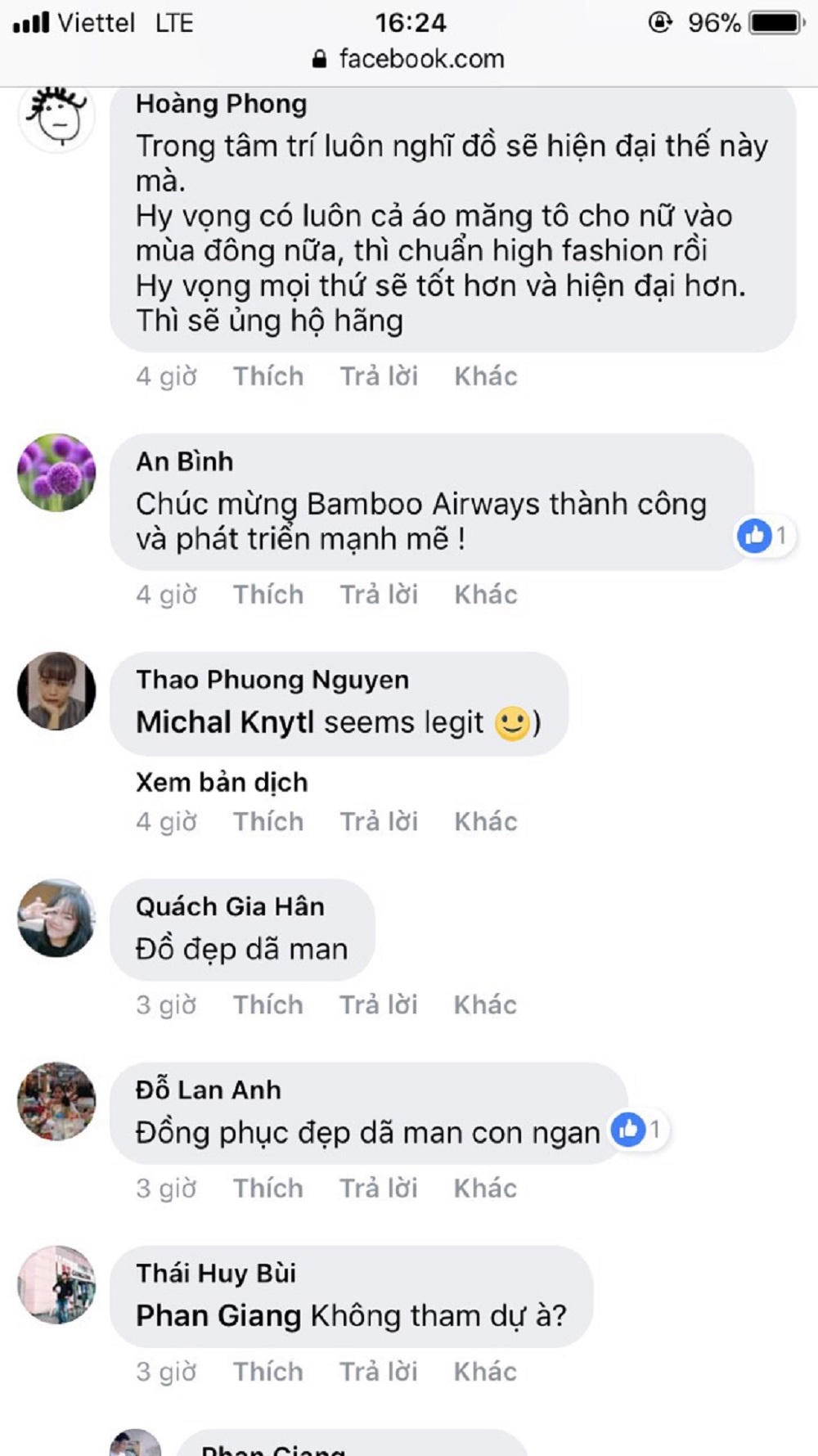Image resolution: width=818 pixels, height=1456 pixels.
Task: Open Quách Gia Hân's profile avatar
Action: (x=56, y=918)
